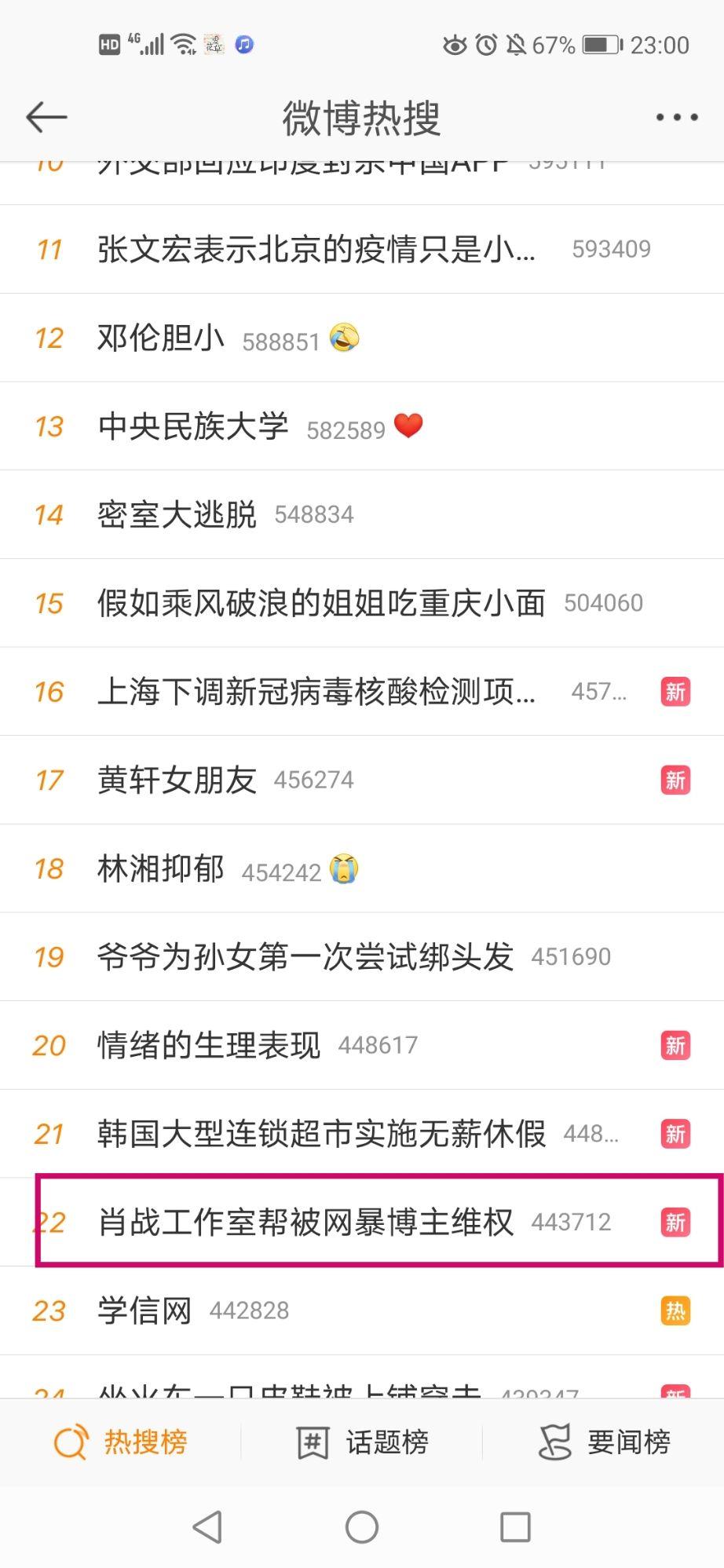Switch to the 要闻榜 tab

click(x=604, y=1442)
